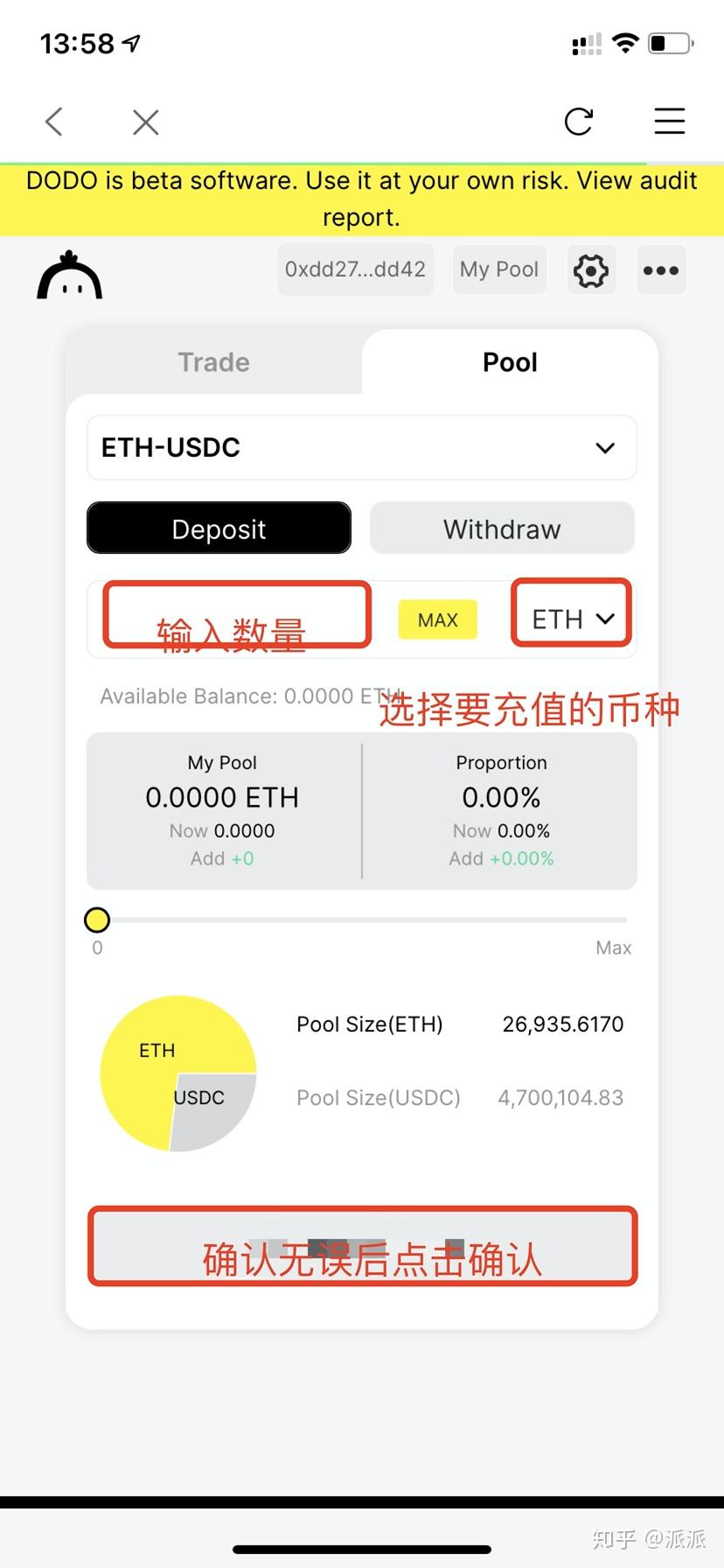Open the ETH-USDC pair dropdown
Viewport: 724px width, 1568px height.
(x=361, y=448)
